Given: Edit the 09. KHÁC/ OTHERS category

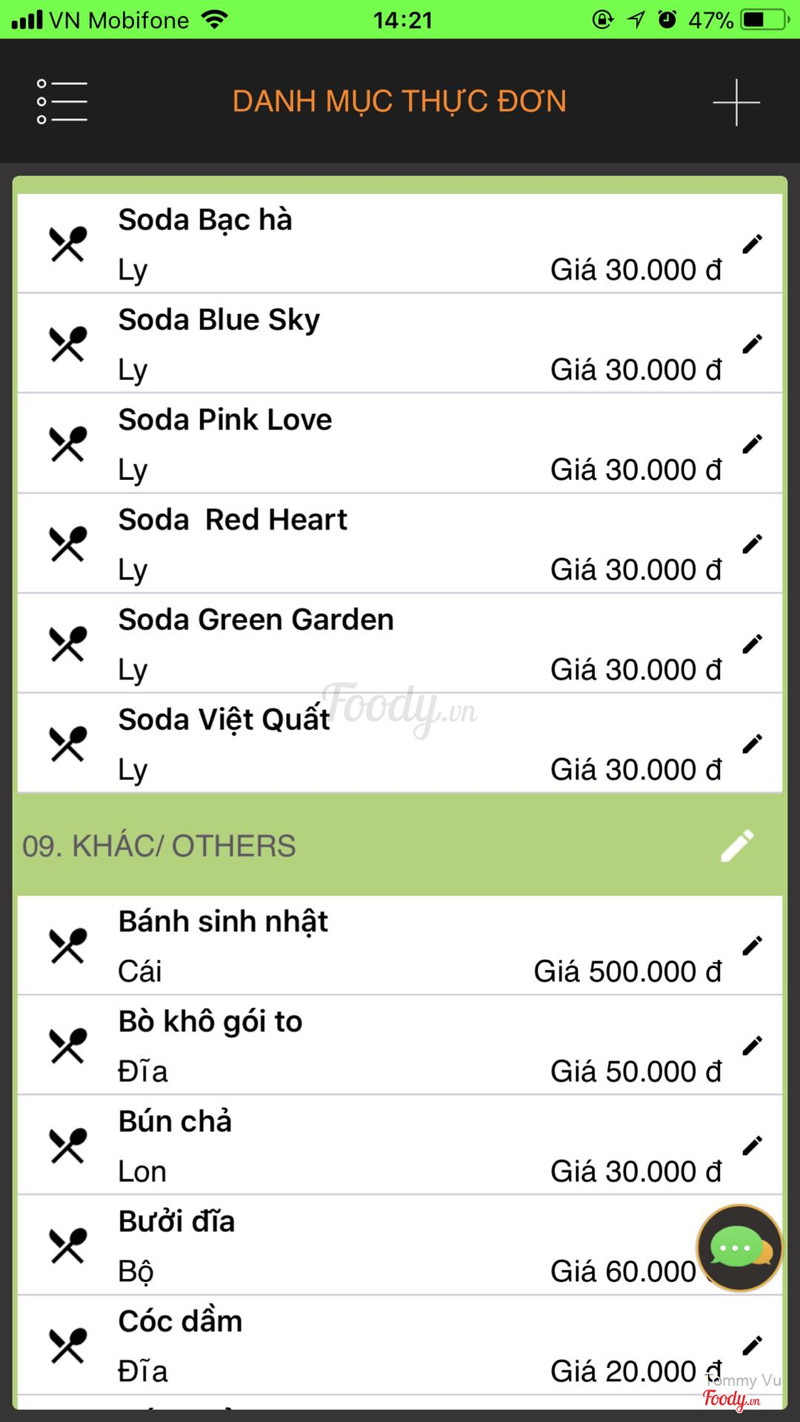Looking at the screenshot, I should [x=738, y=846].
